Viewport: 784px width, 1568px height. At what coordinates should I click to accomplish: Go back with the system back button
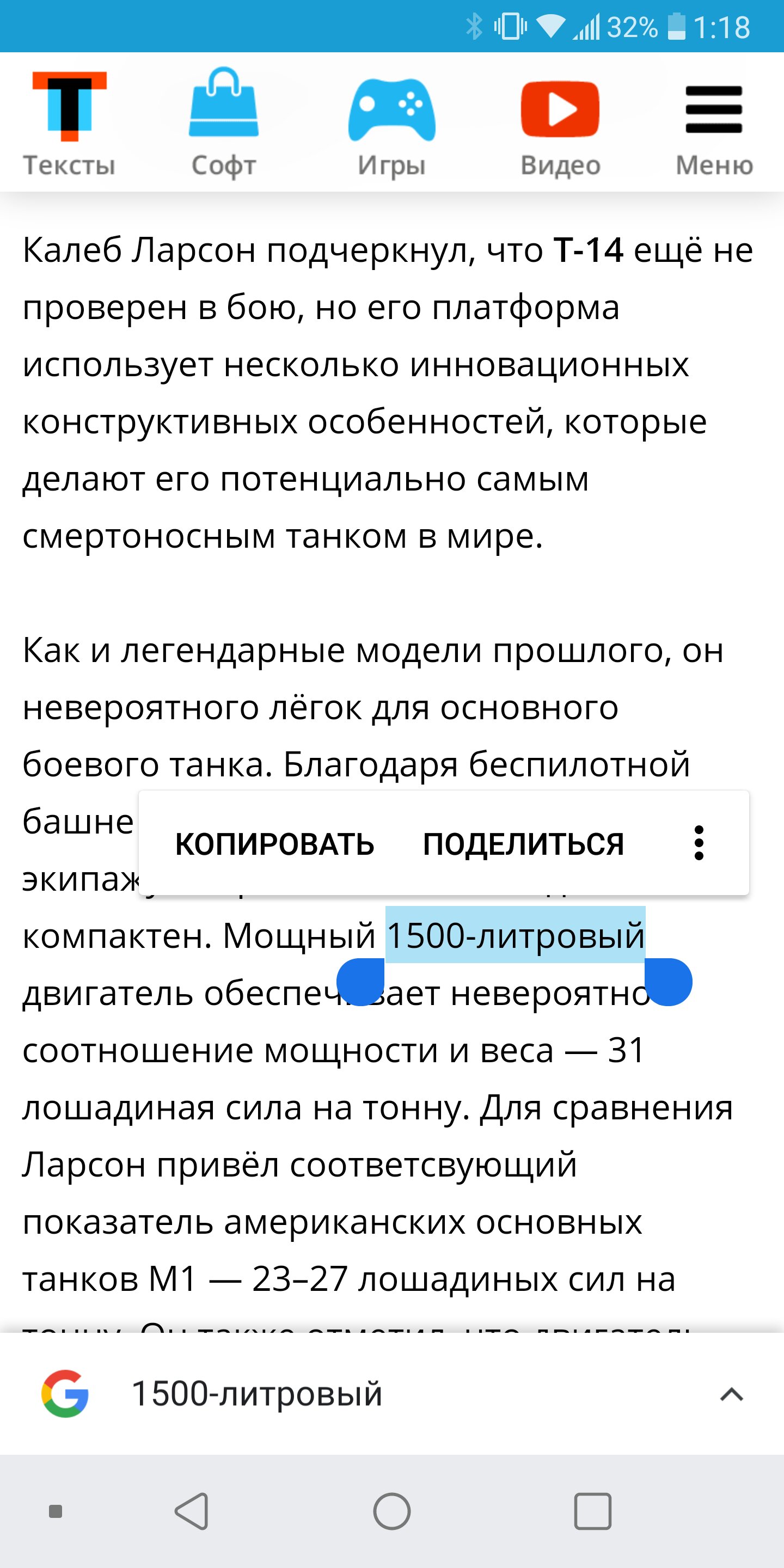tap(192, 1511)
